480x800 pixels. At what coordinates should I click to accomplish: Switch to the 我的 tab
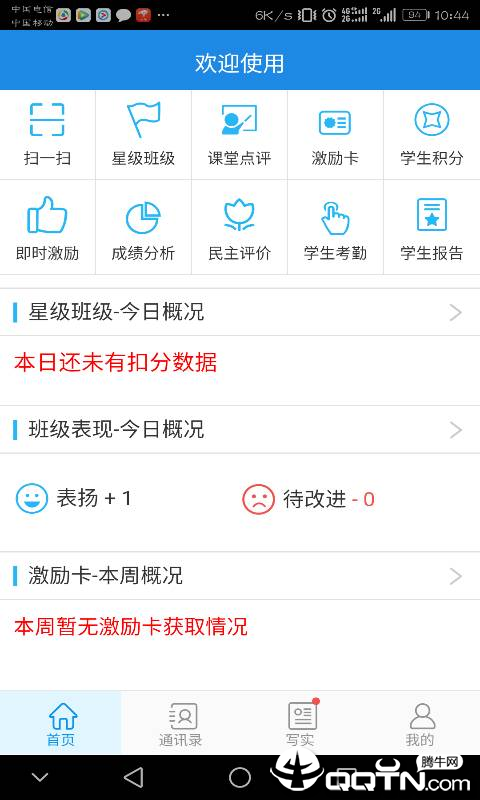click(420, 723)
